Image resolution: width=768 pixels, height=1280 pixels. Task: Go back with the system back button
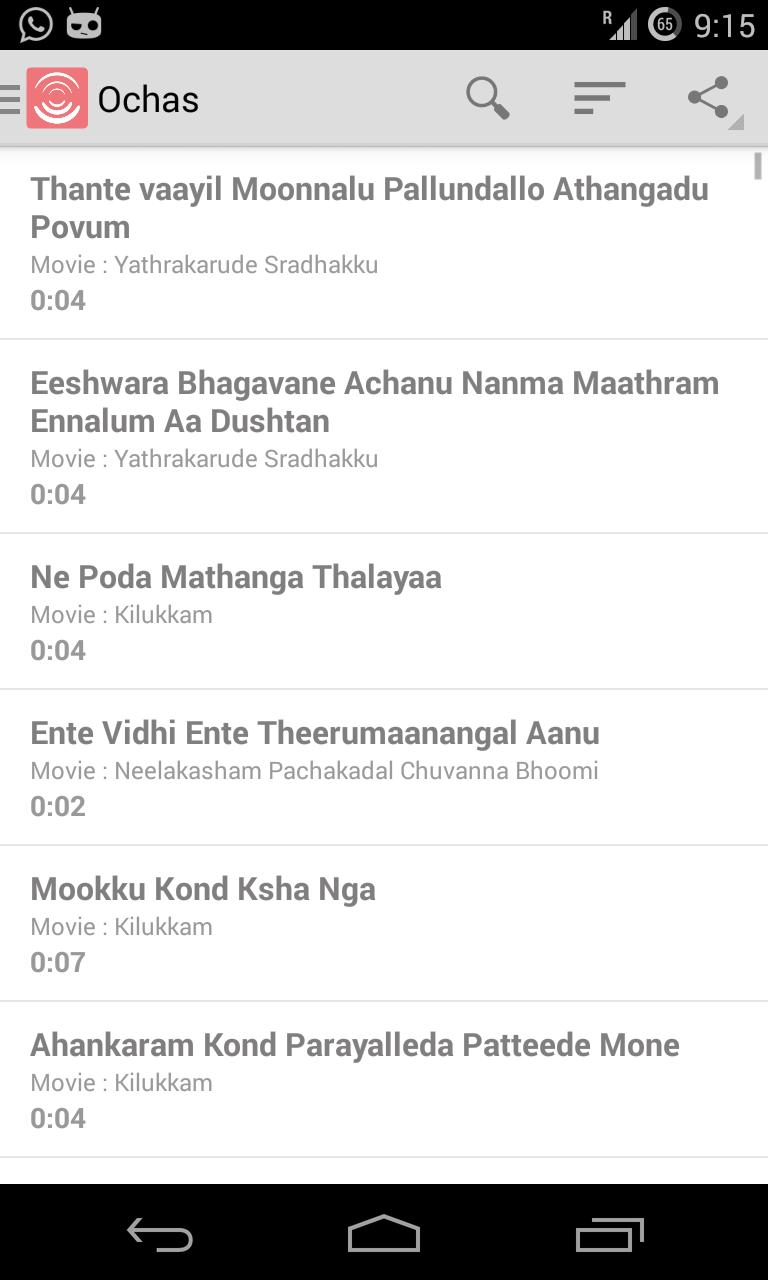[160, 1234]
